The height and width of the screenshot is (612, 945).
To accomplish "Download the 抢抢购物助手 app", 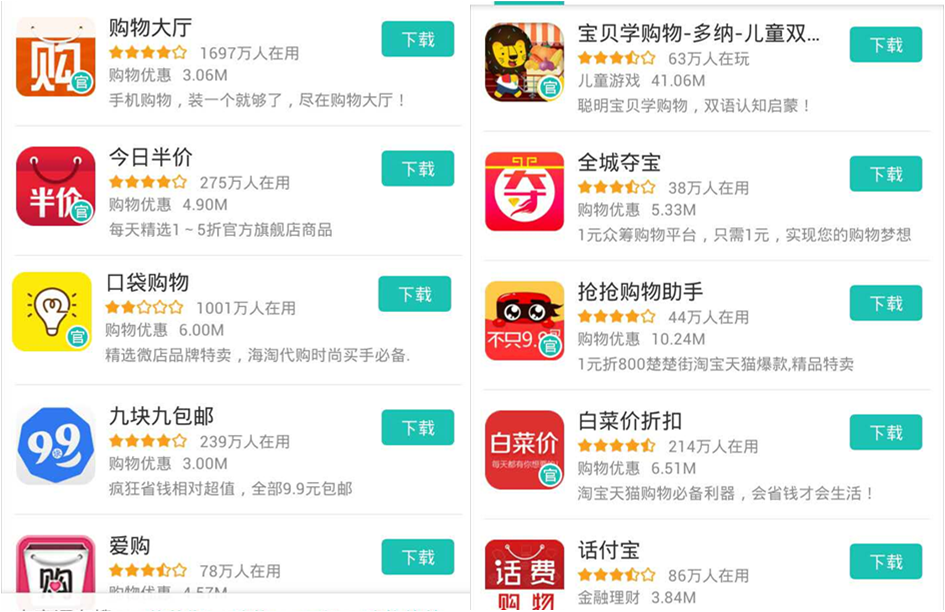I will point(885,303).
